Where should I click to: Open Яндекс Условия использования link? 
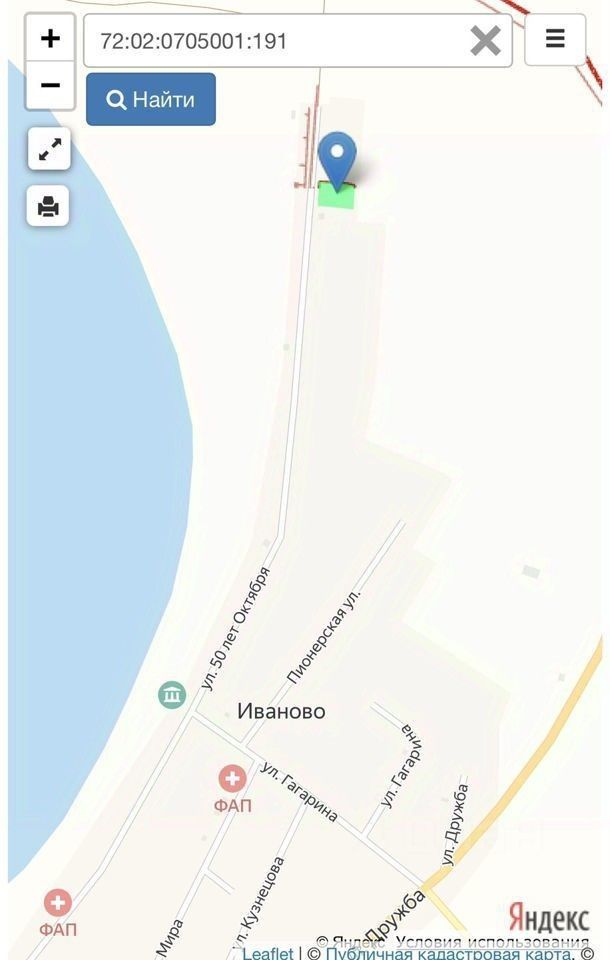pos(492,942)
